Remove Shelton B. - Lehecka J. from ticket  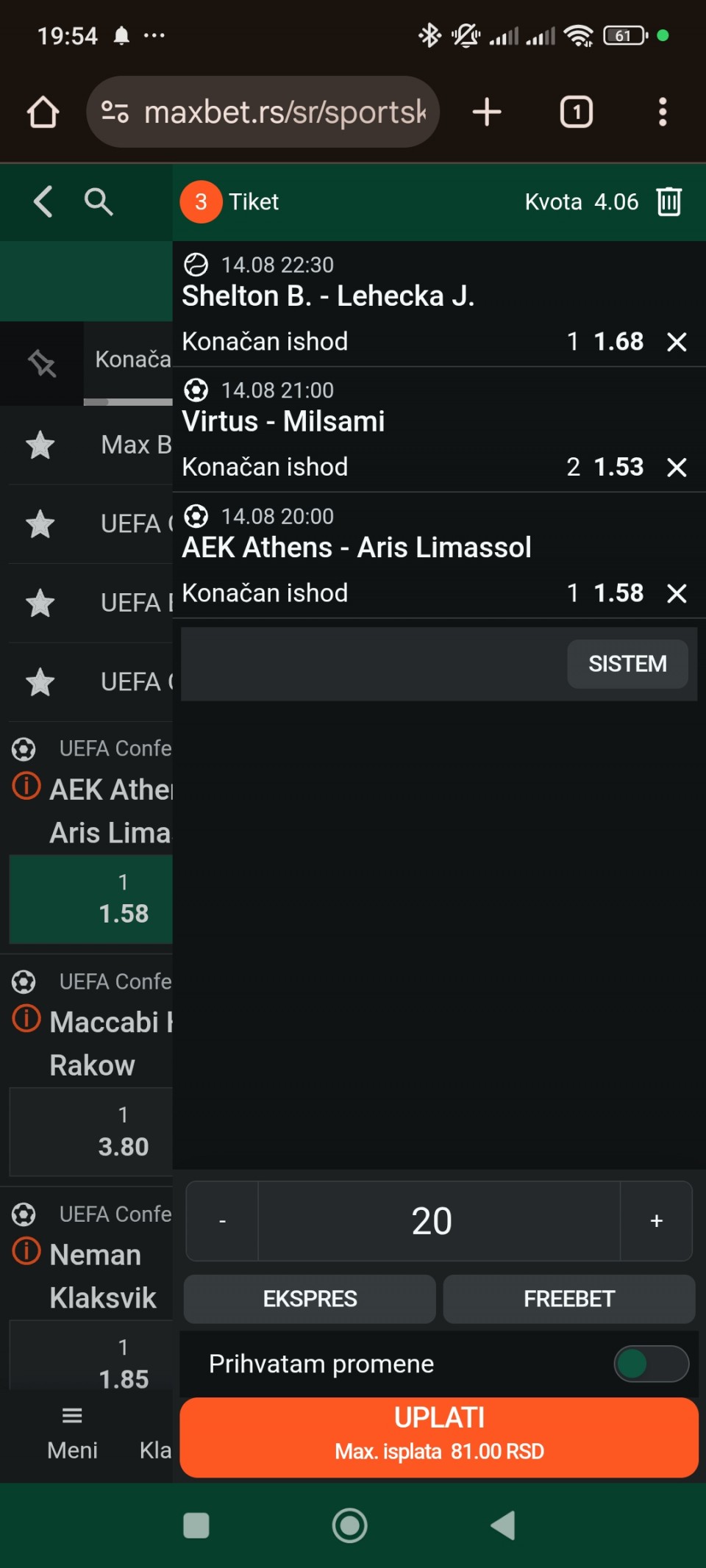pos(677,342)
